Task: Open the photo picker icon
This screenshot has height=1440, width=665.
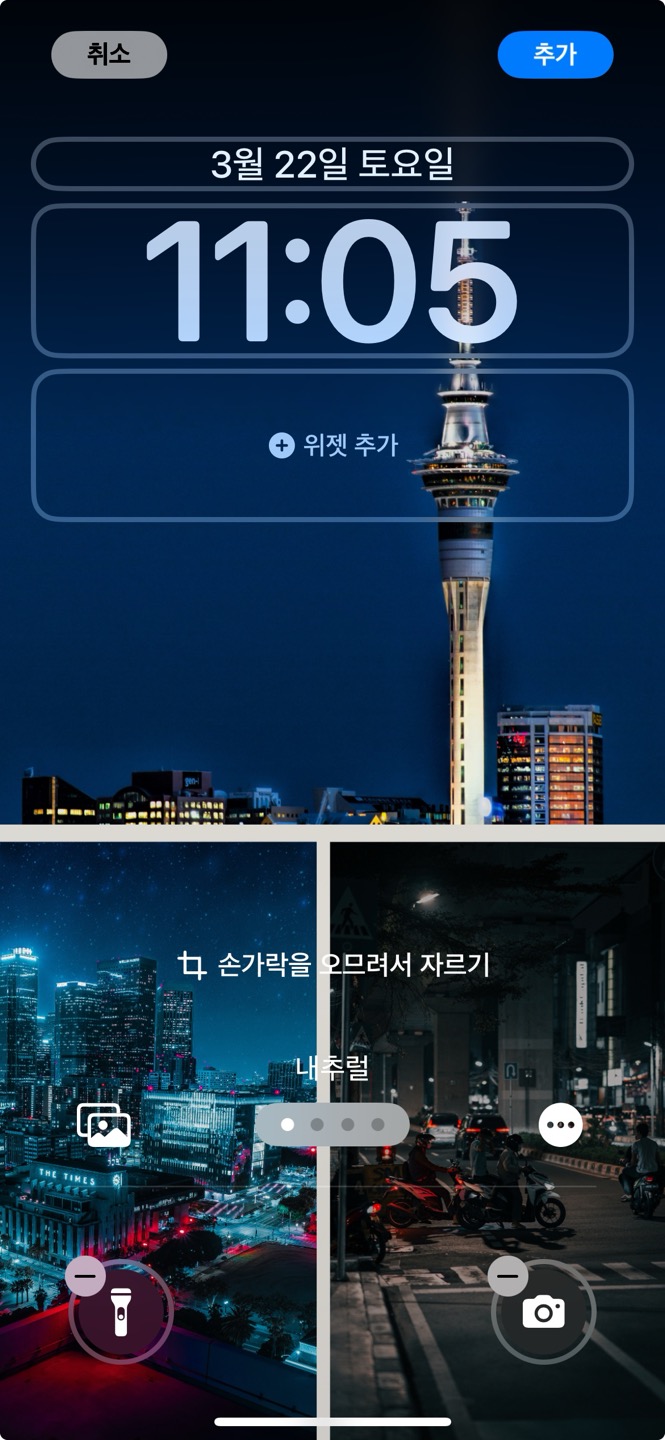Action: pyautogui.click(x=104, y=1125)
